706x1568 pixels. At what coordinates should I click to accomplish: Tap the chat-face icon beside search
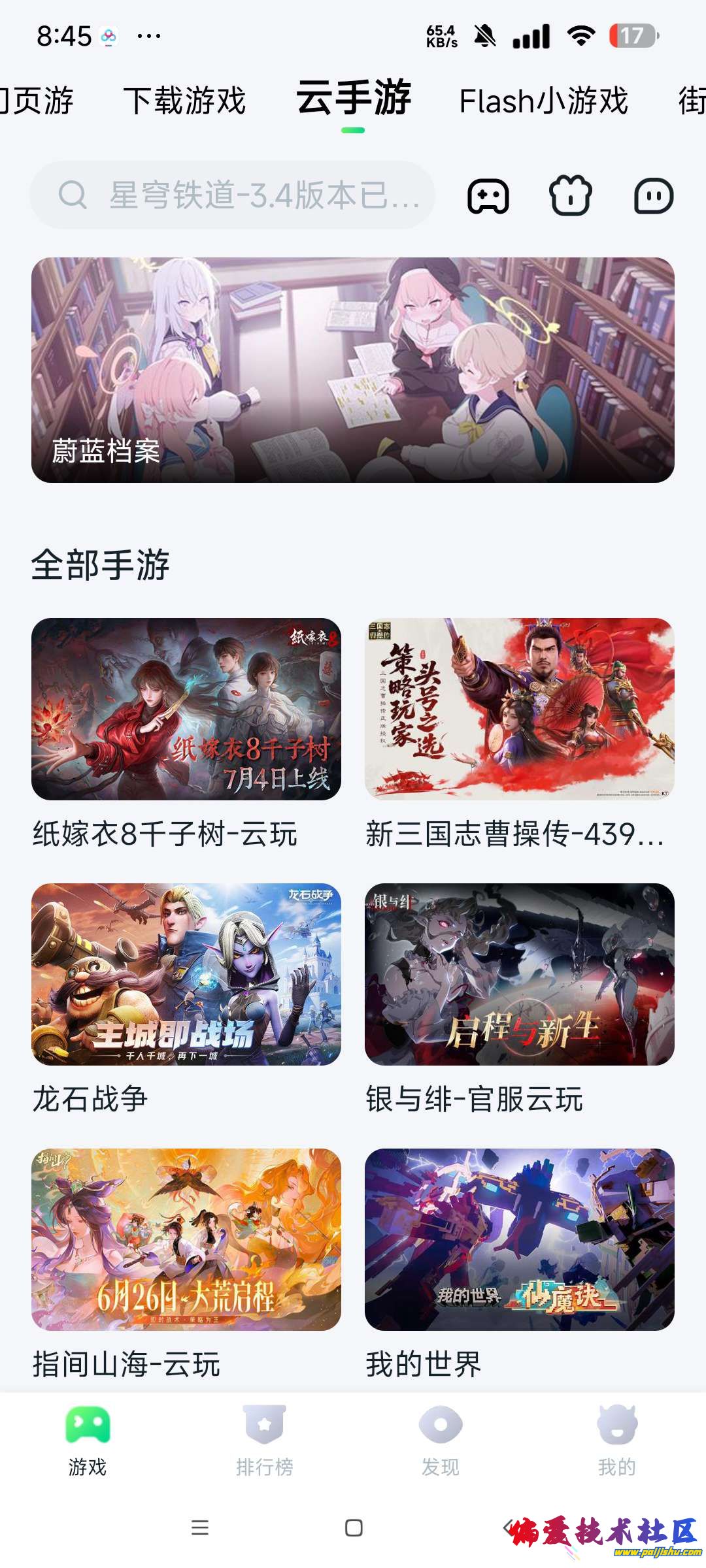(654, 196)
